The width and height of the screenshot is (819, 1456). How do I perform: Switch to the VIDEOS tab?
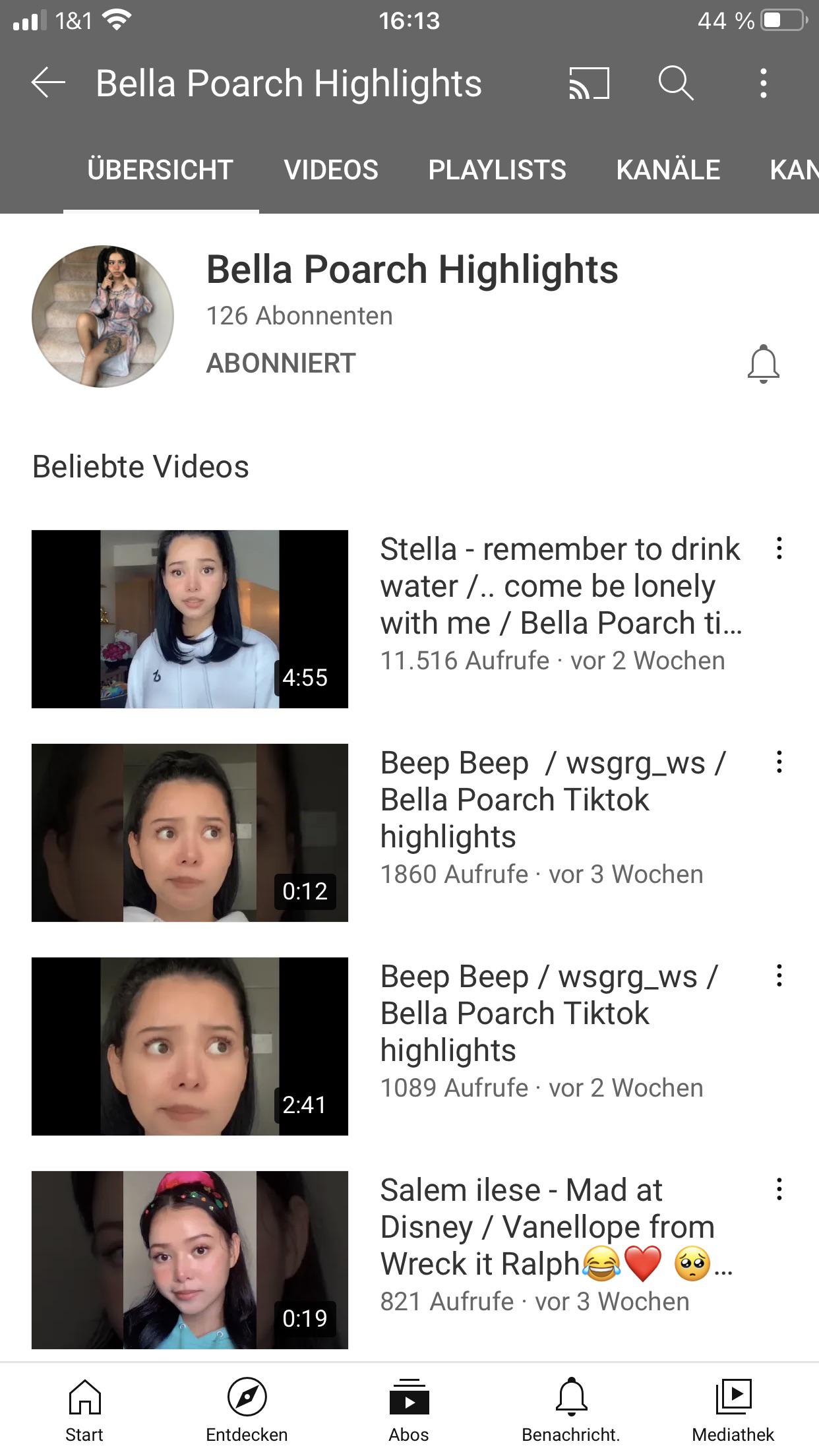pyautogui.click(x=331, y=170)
